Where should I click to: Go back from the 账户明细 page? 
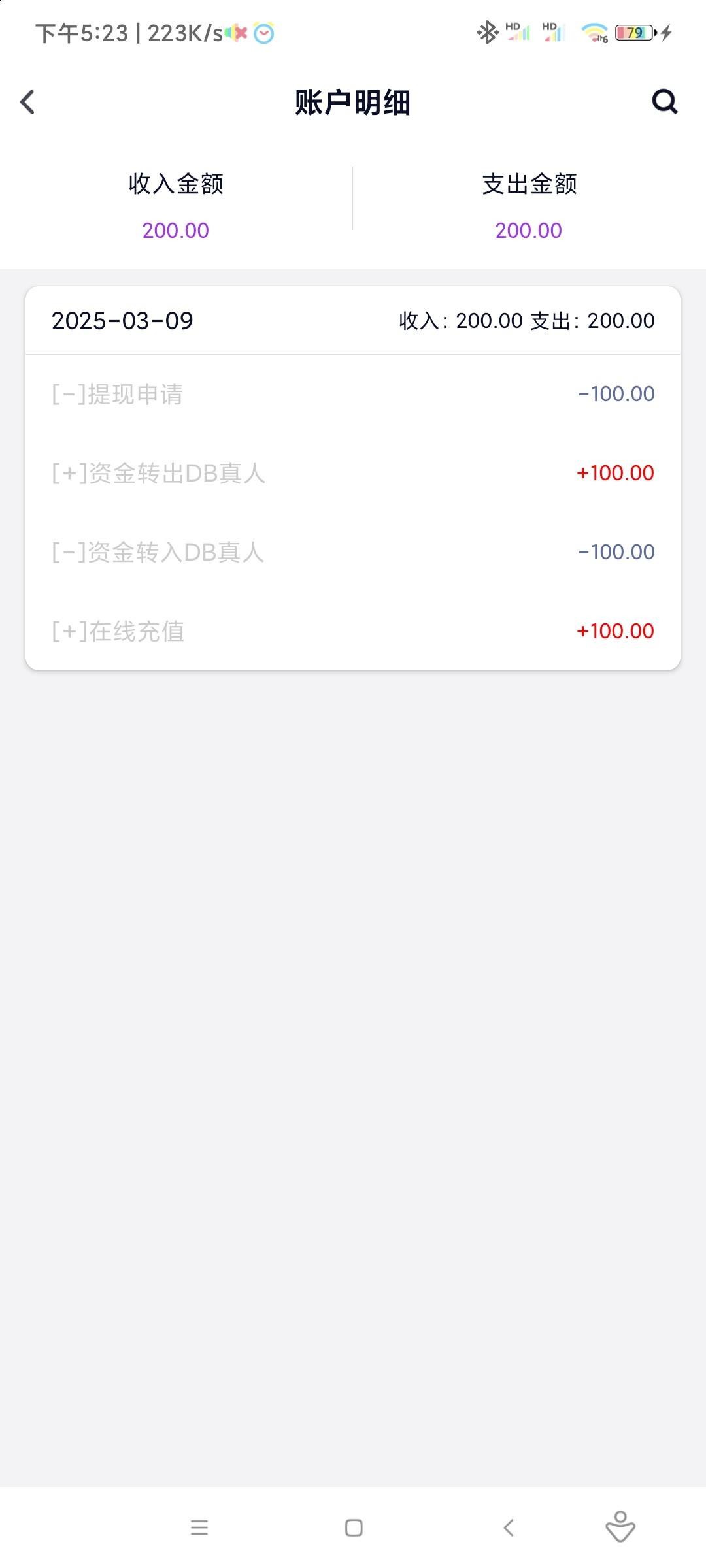[27, 102]
